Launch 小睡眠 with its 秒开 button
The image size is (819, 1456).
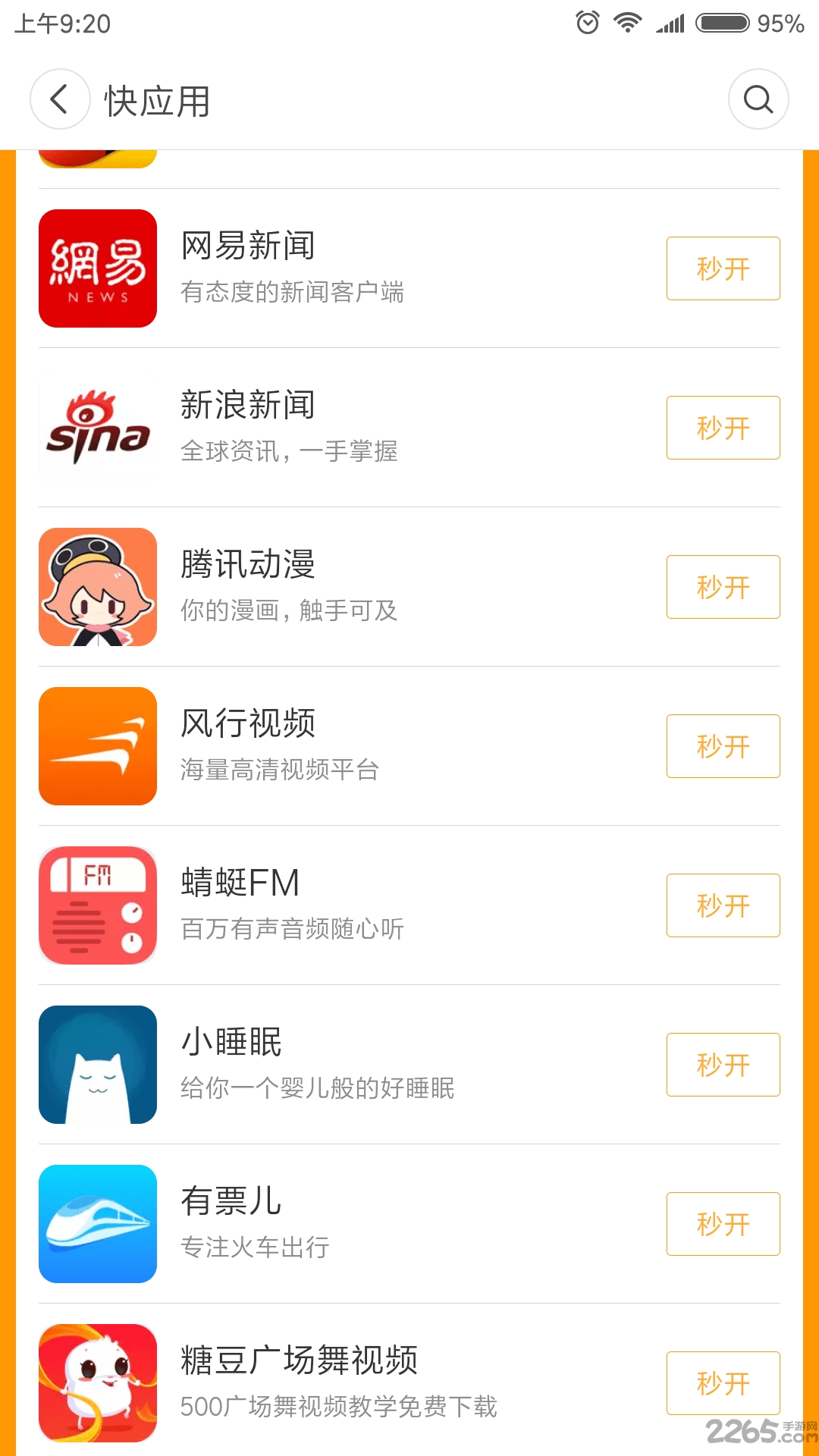(722, 1064)
